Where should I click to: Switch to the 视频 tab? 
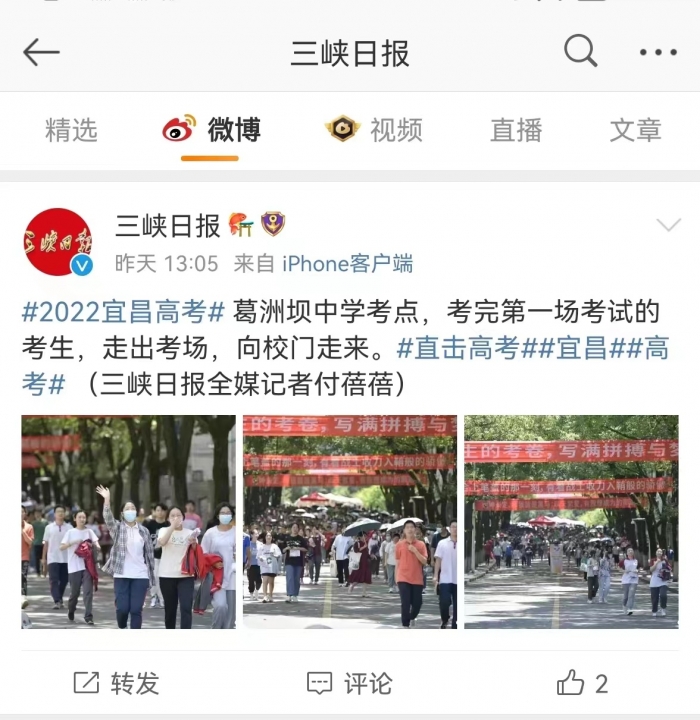(x=375, y=130)
